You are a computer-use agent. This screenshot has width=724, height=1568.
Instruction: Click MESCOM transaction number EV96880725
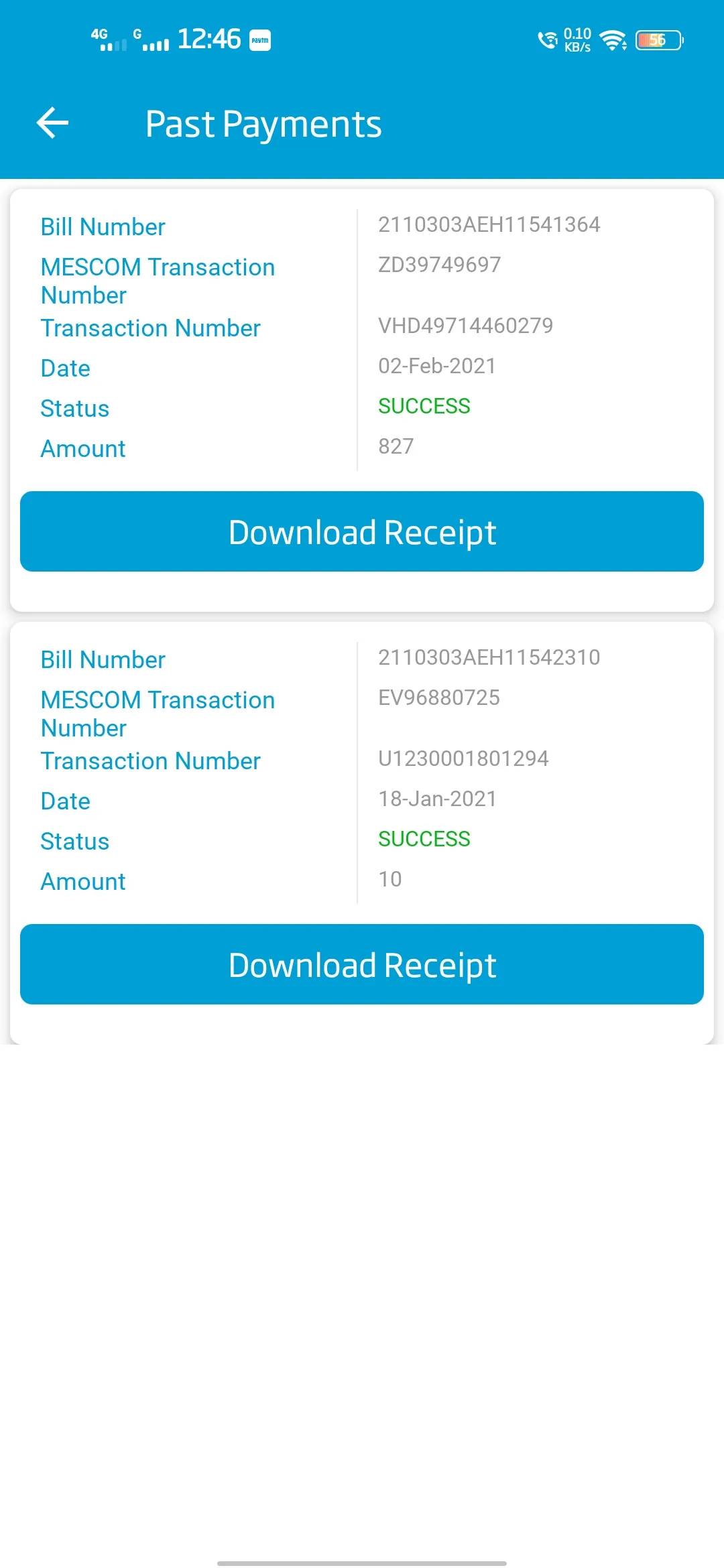(x=439, y=698)
